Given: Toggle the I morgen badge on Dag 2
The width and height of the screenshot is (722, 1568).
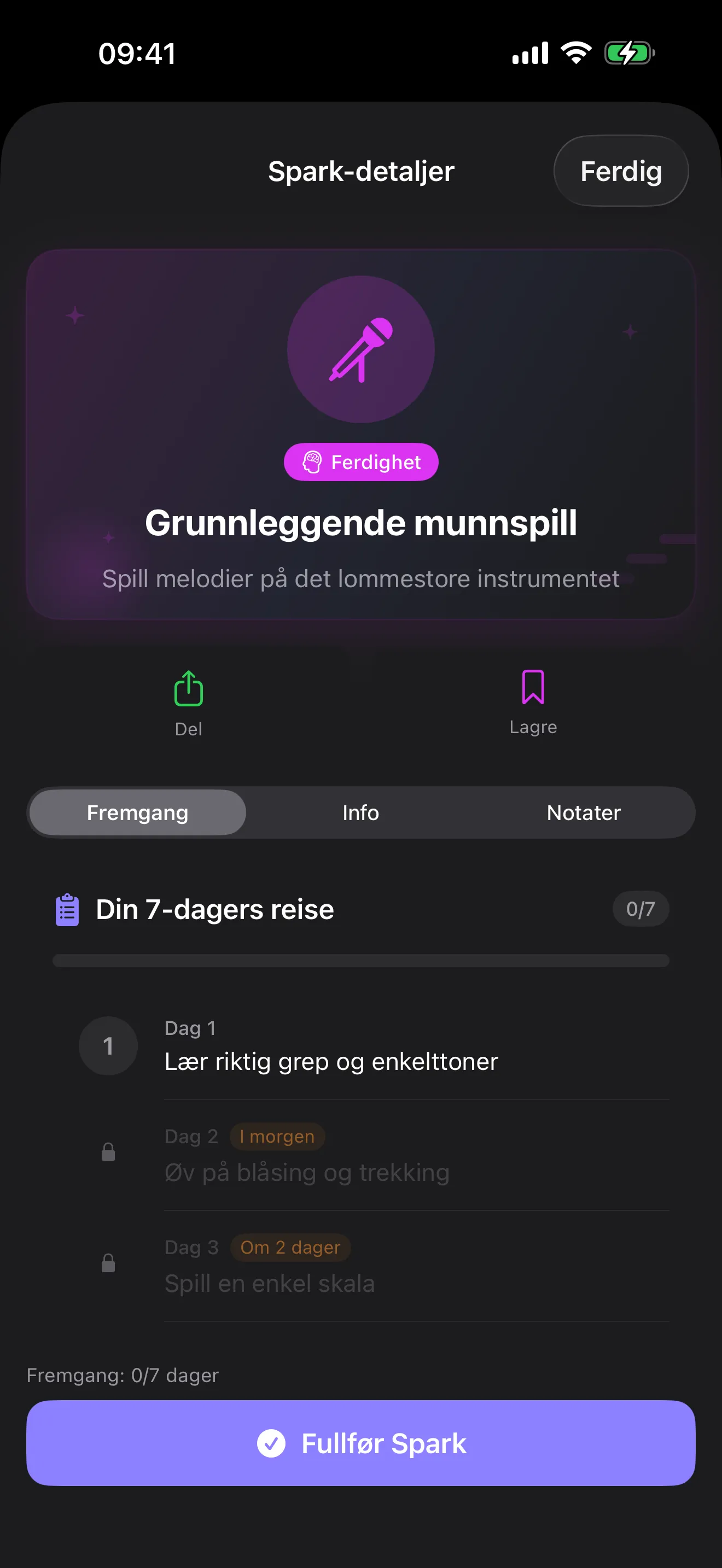Looking at the screenshot, I should [277, 1136].
